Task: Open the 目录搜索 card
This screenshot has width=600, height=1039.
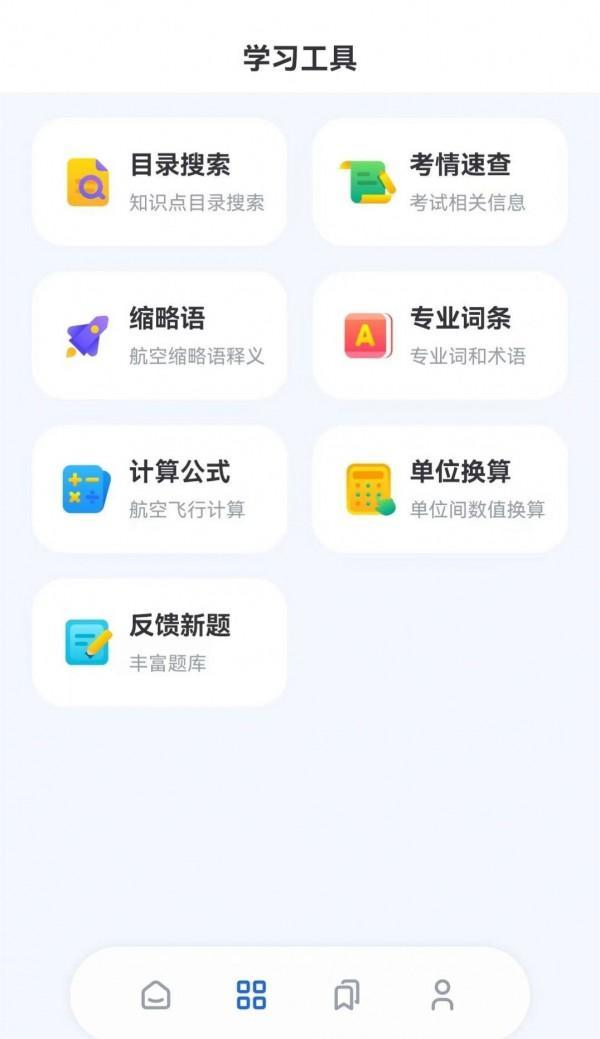Action: coord(159,182)
